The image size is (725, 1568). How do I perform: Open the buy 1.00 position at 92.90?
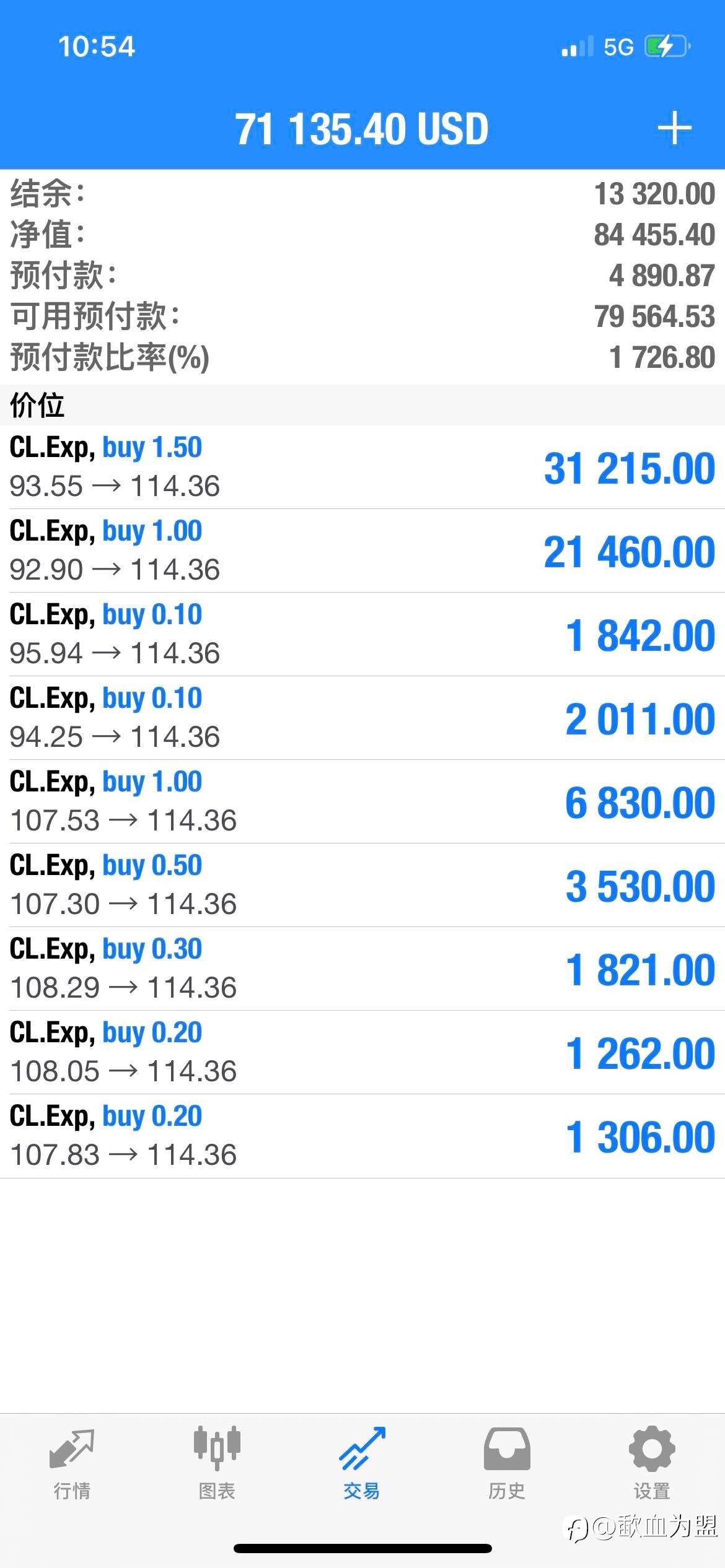click(362, 551)
